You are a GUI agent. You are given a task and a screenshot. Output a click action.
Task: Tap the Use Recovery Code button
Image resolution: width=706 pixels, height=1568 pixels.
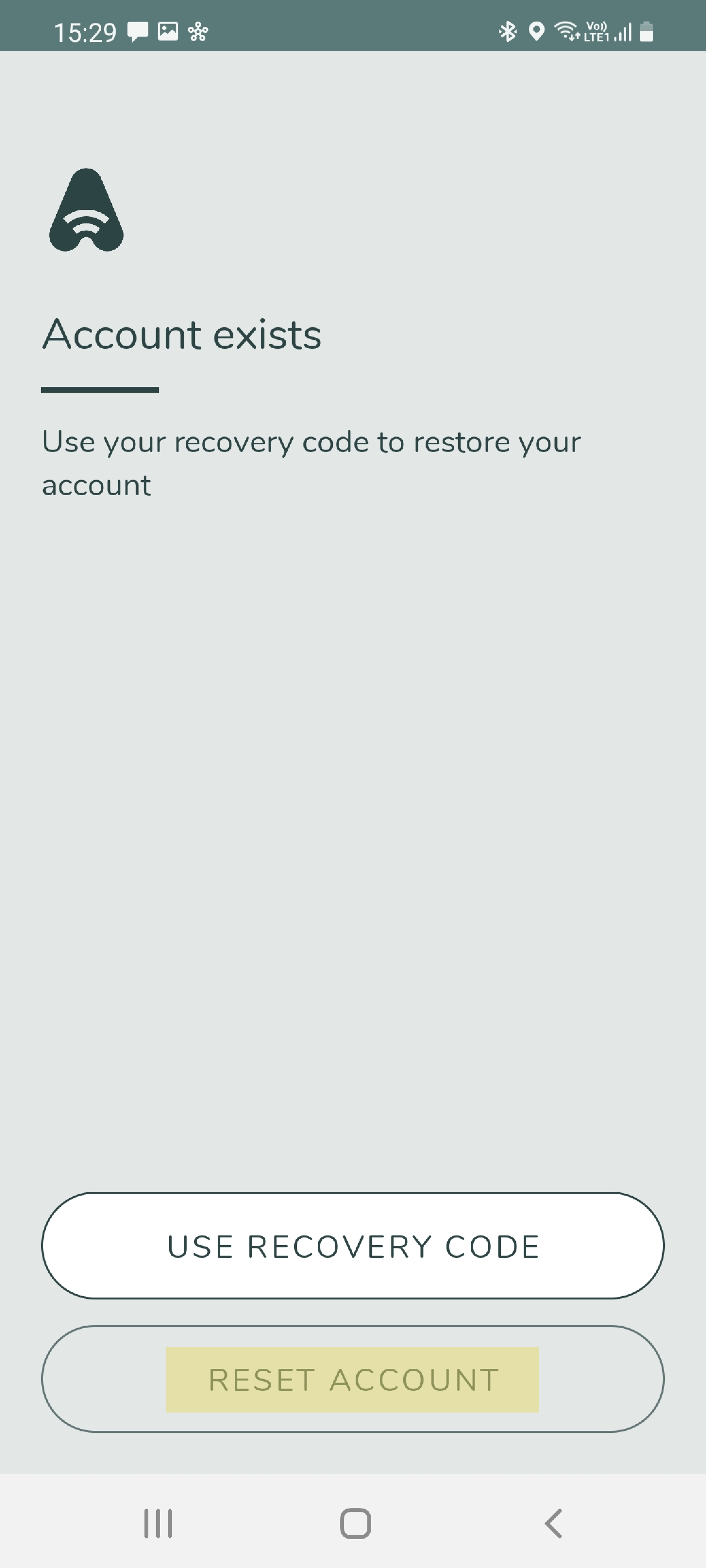point(353,1245)
